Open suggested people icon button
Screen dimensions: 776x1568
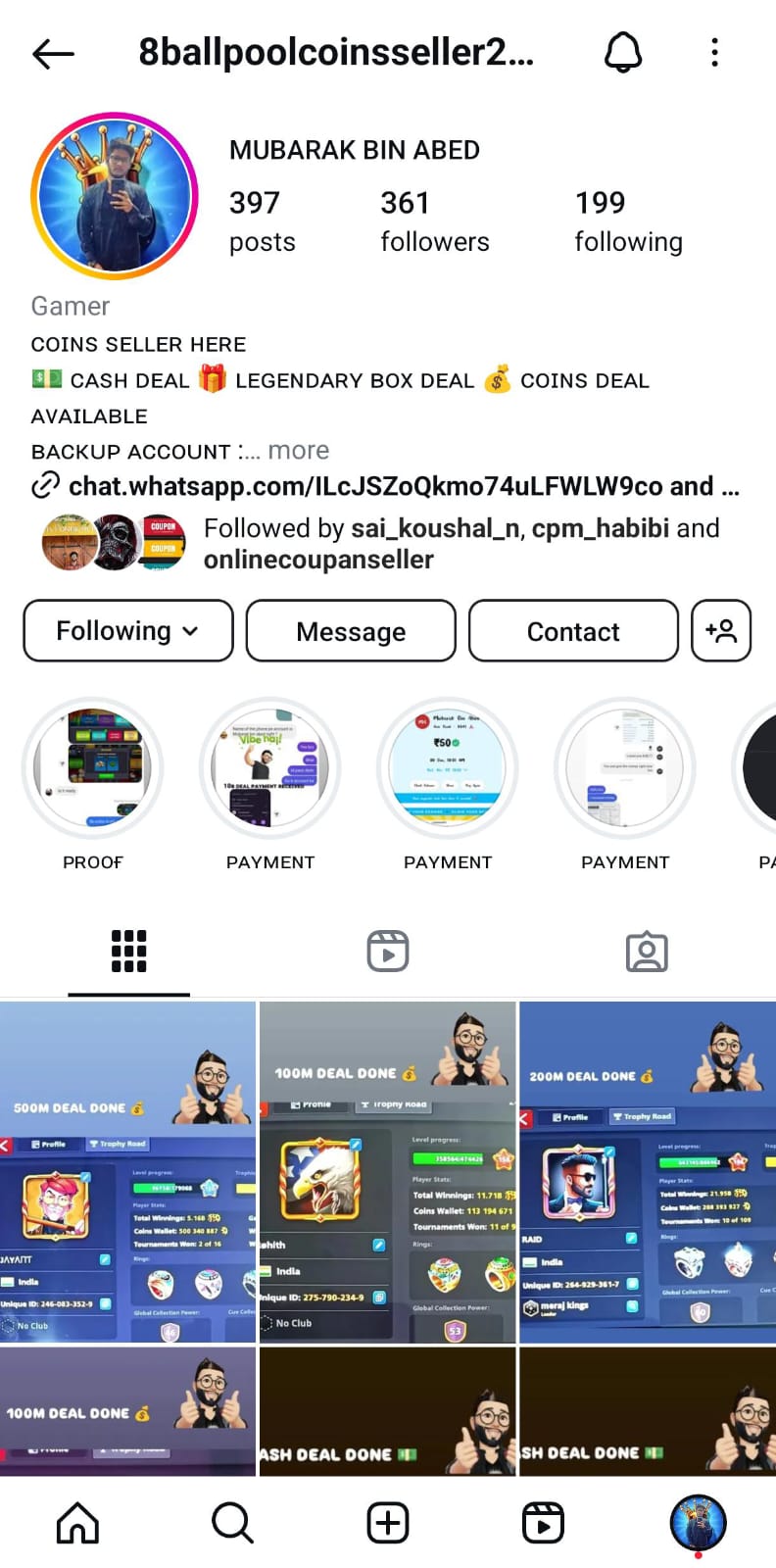(x=721, y=631)
